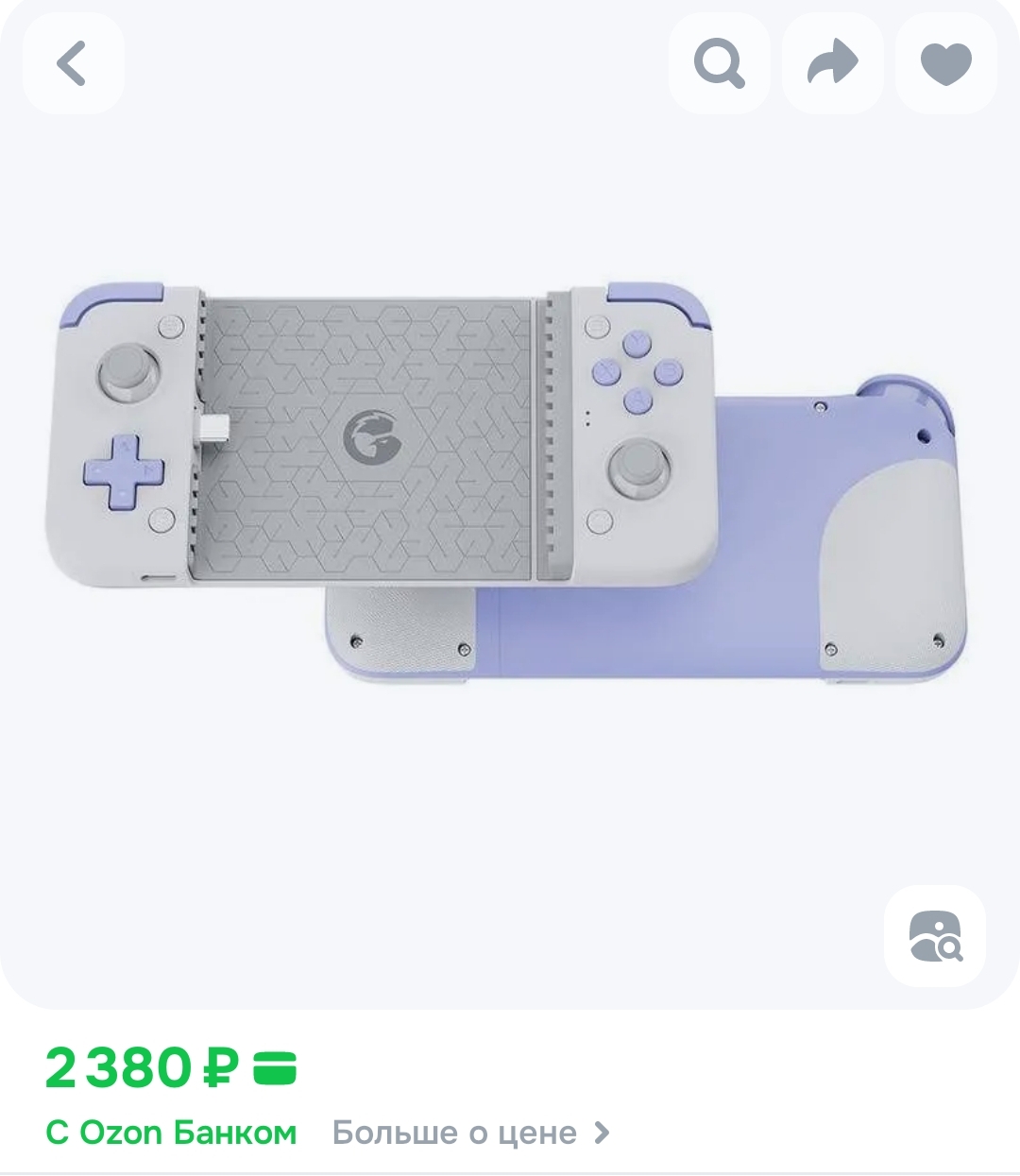1020x1176 pixels.
Task: Go back using the arrow button
Action: pos(73,64)
